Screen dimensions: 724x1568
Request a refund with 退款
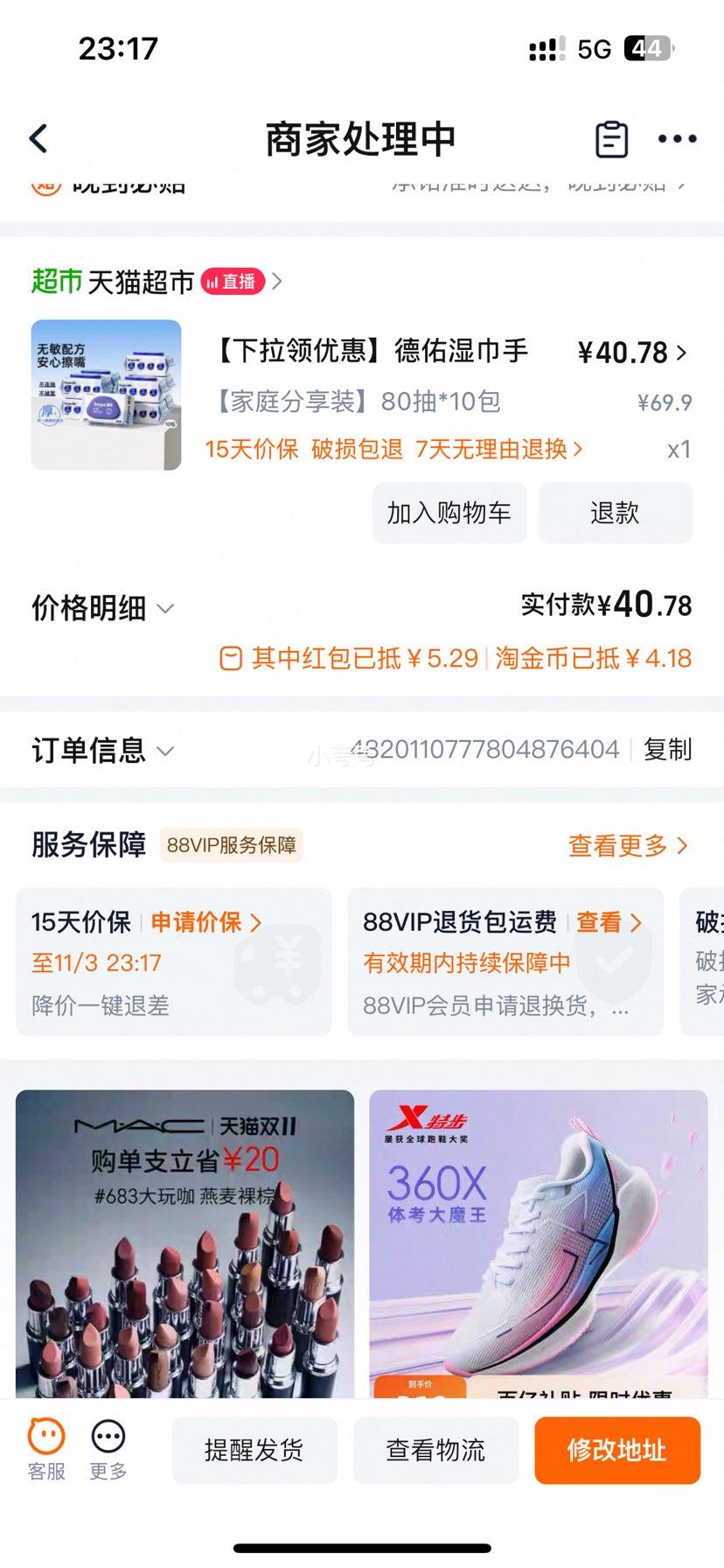tap(615, 513)
